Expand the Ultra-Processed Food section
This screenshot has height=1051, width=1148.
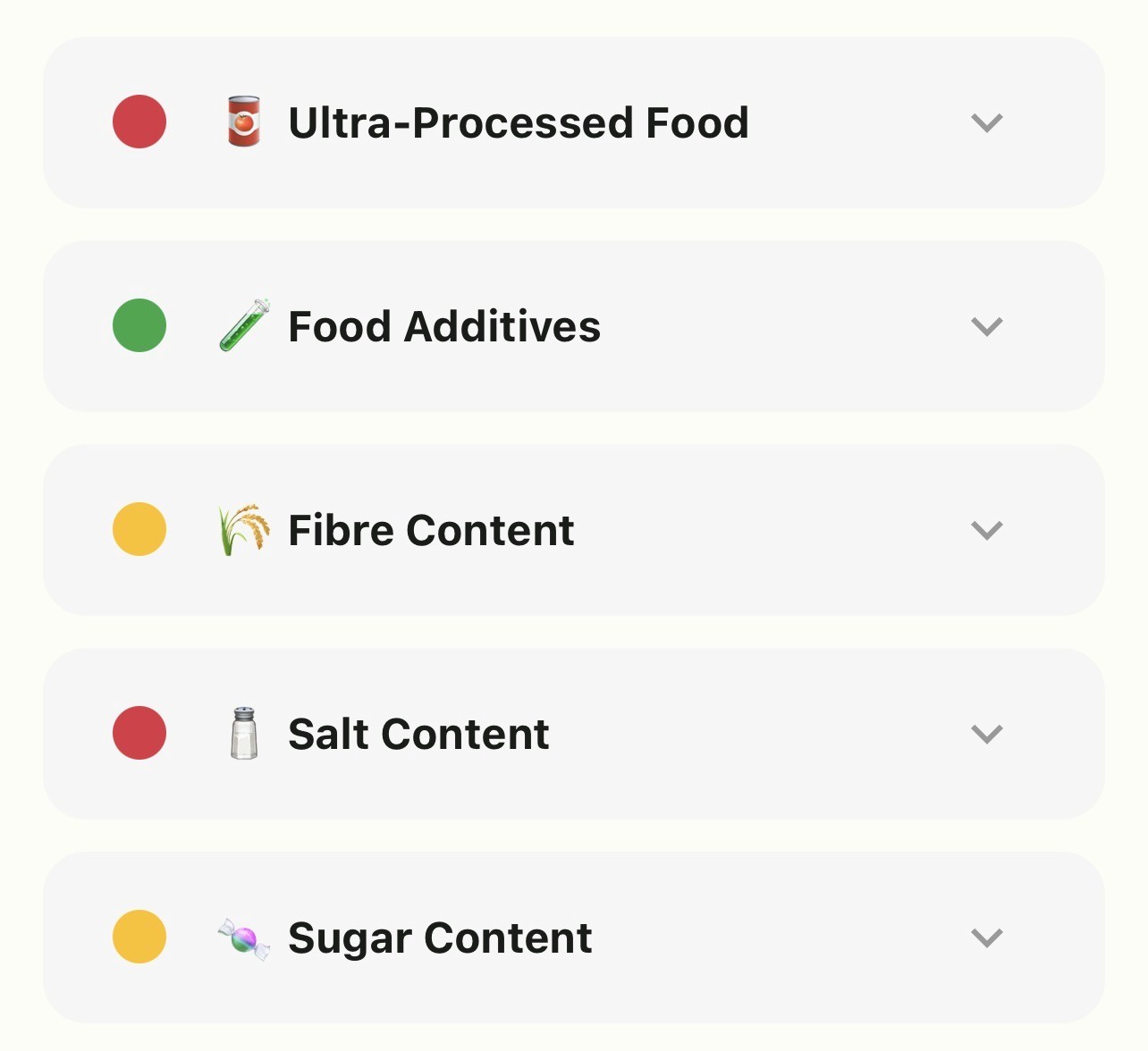pyautogui.click(x=986, y=122)
